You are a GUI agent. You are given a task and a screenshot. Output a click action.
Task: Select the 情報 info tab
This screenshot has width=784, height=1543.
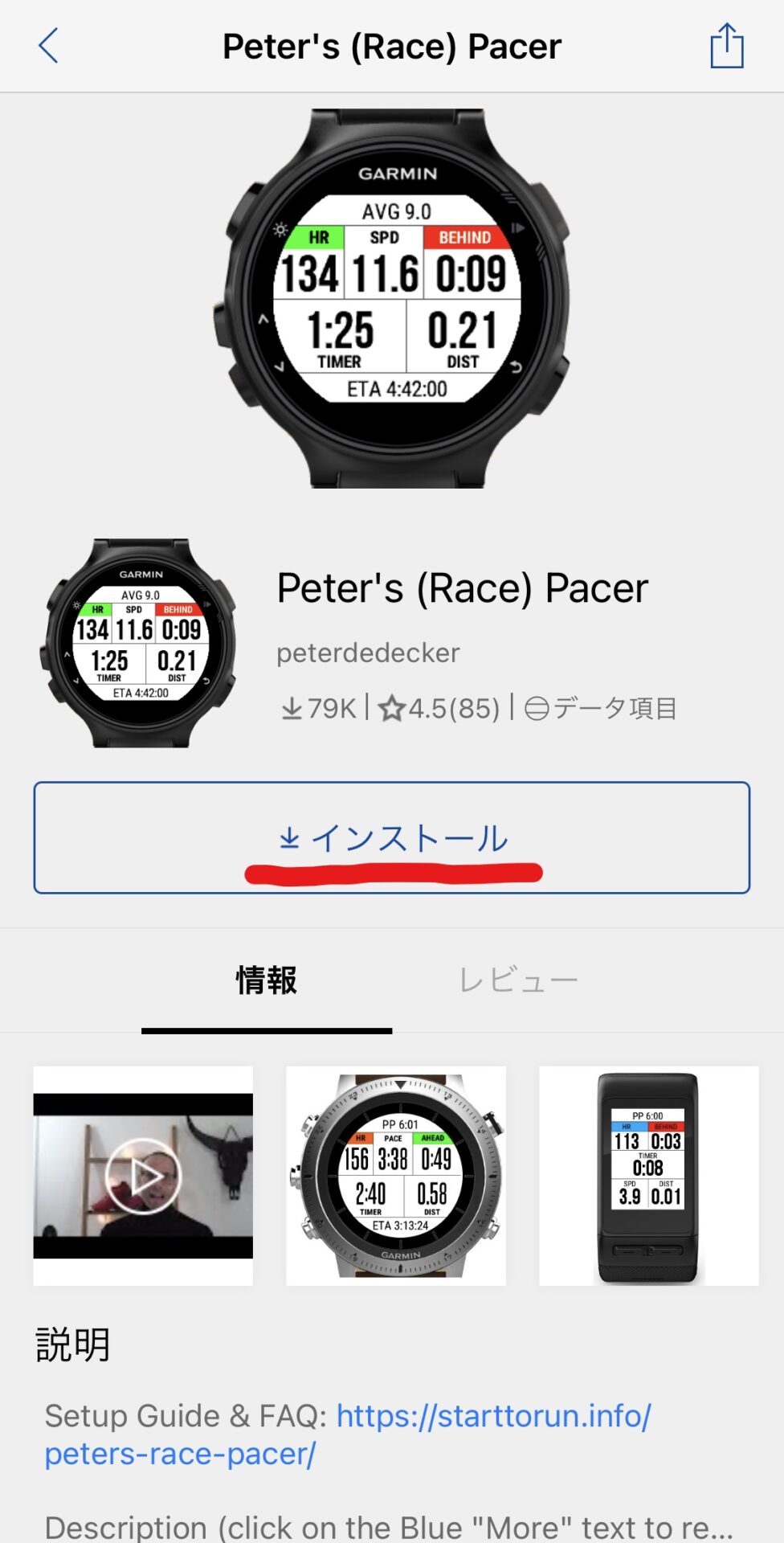point(267,980)
